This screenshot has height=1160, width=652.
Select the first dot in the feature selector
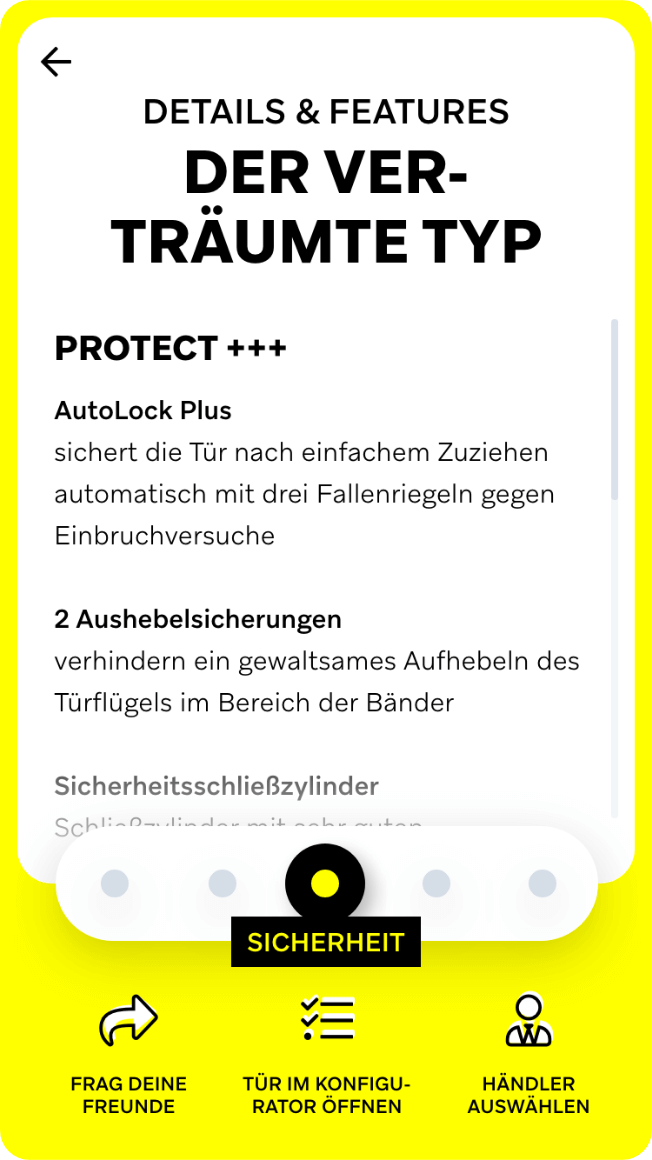[x=115, y=883]
